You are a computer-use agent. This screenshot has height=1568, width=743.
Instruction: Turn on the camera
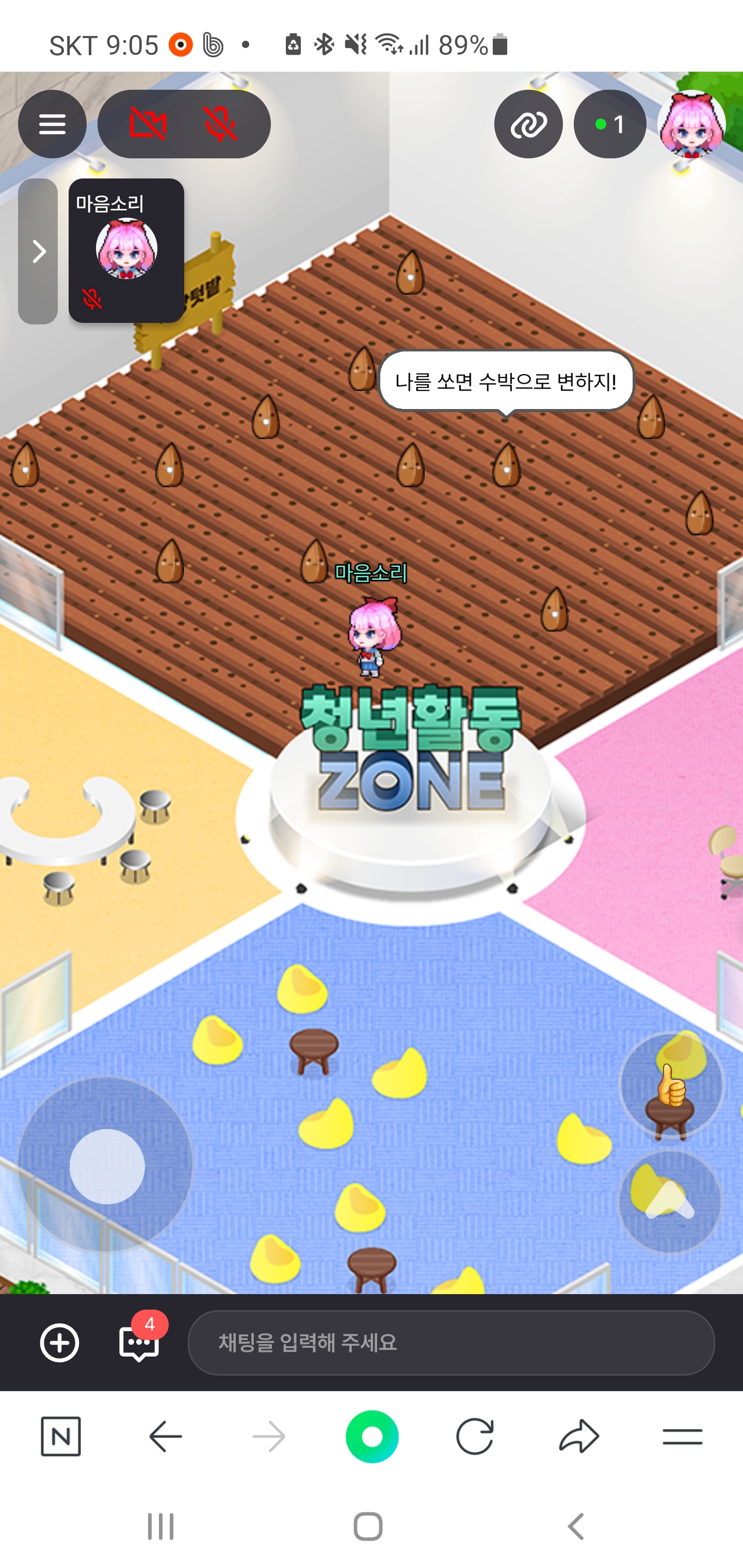[148, 124]
